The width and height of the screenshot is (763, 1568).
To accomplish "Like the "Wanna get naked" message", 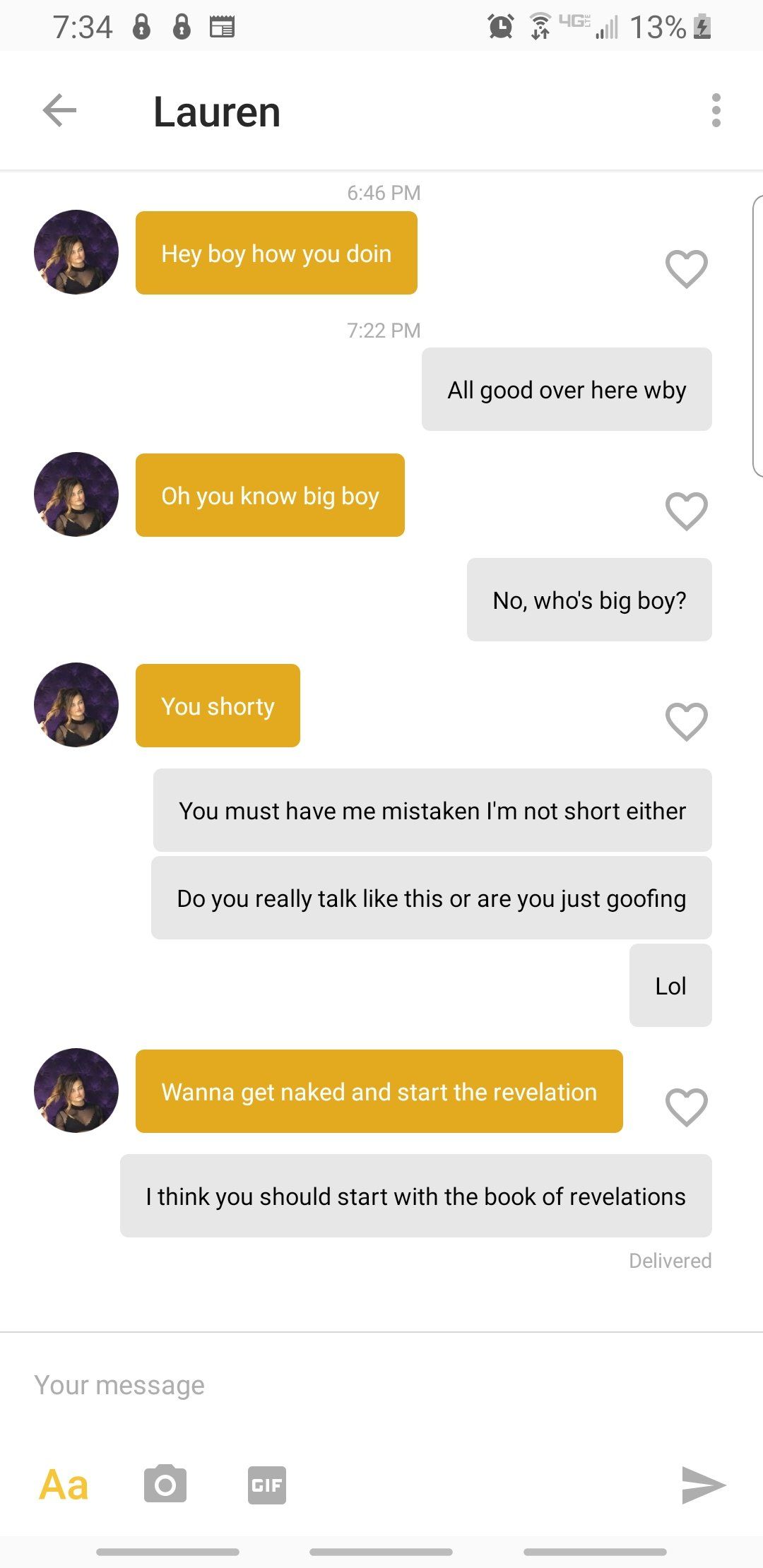I will point(686,1107).
